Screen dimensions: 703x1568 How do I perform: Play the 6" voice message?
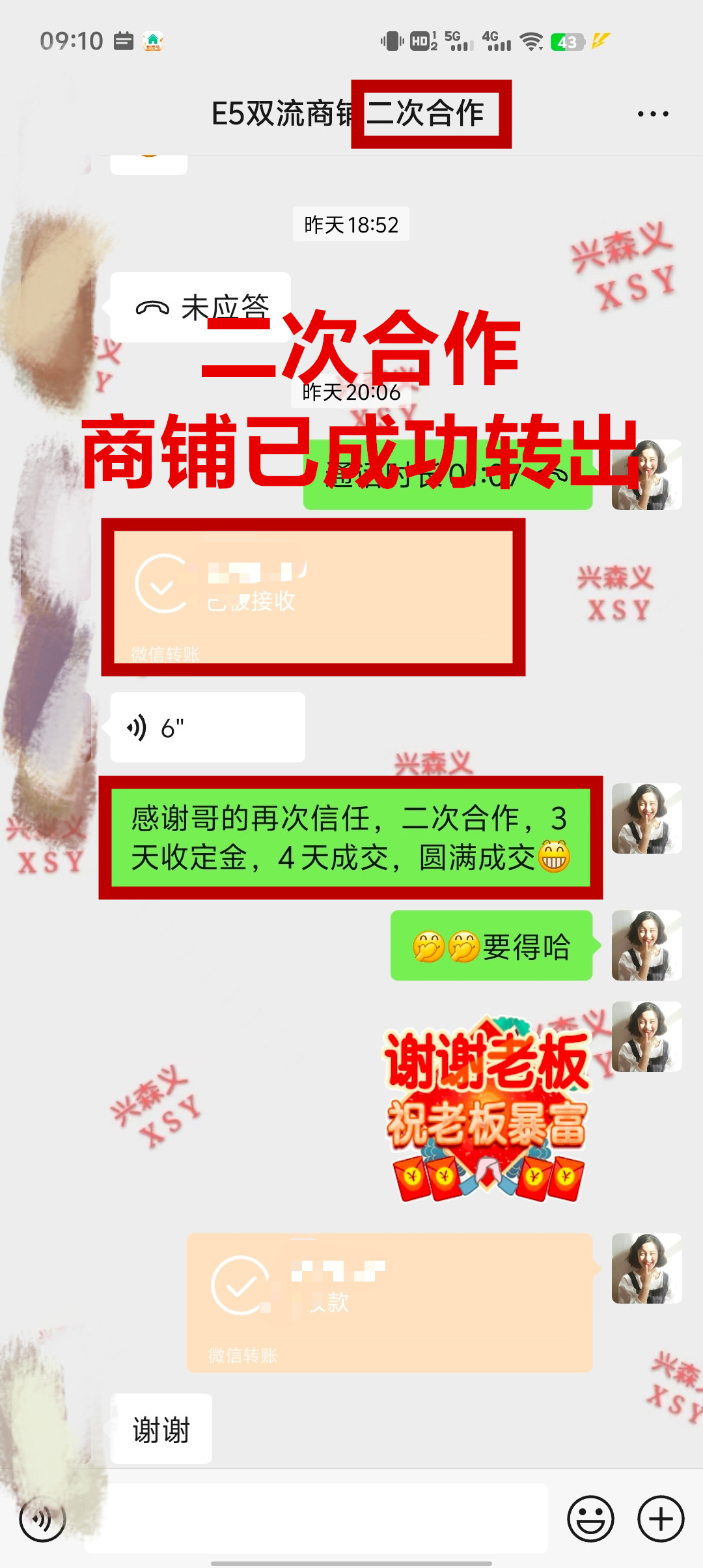point(207,727)
